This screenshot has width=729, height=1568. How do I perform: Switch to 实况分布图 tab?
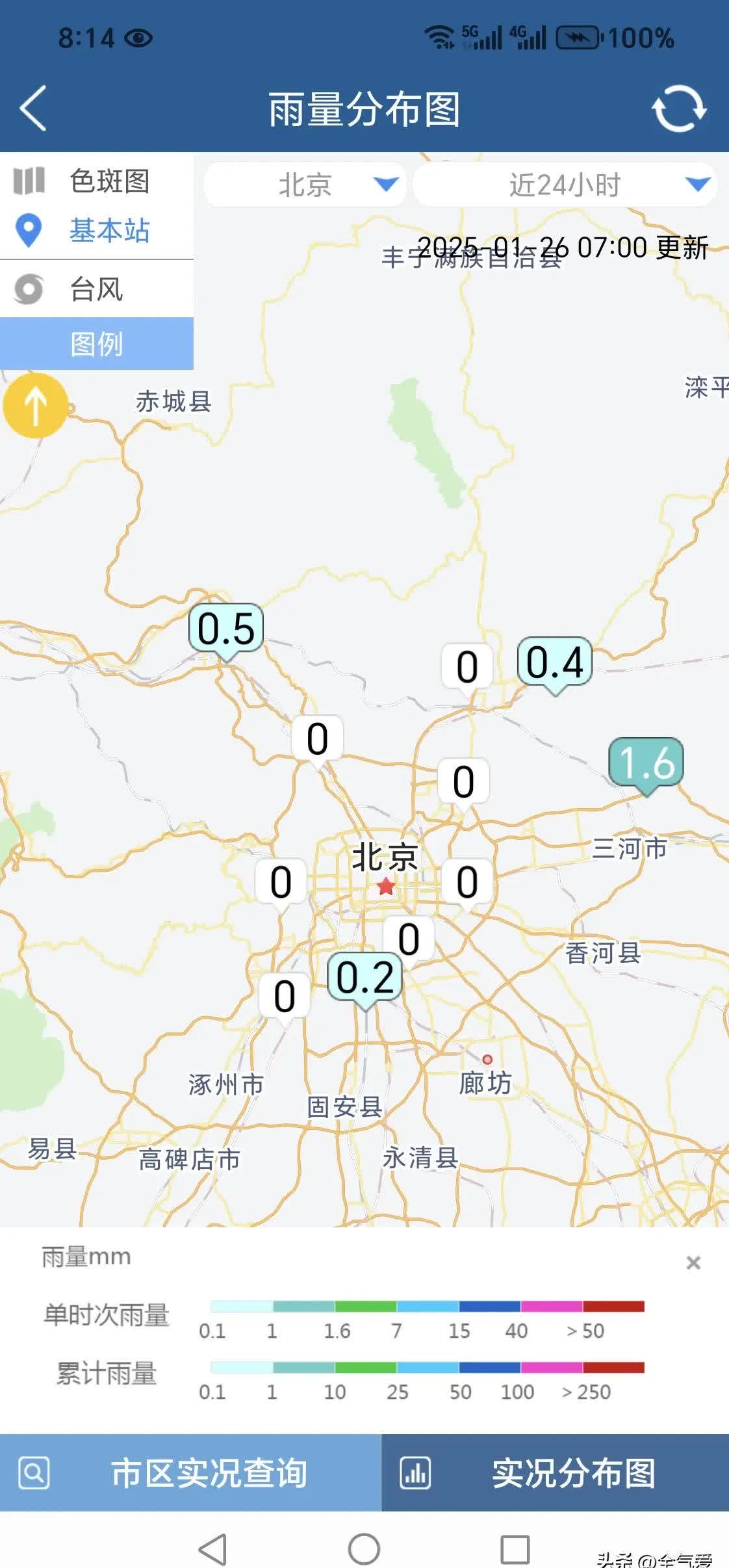coord(555,1472)
